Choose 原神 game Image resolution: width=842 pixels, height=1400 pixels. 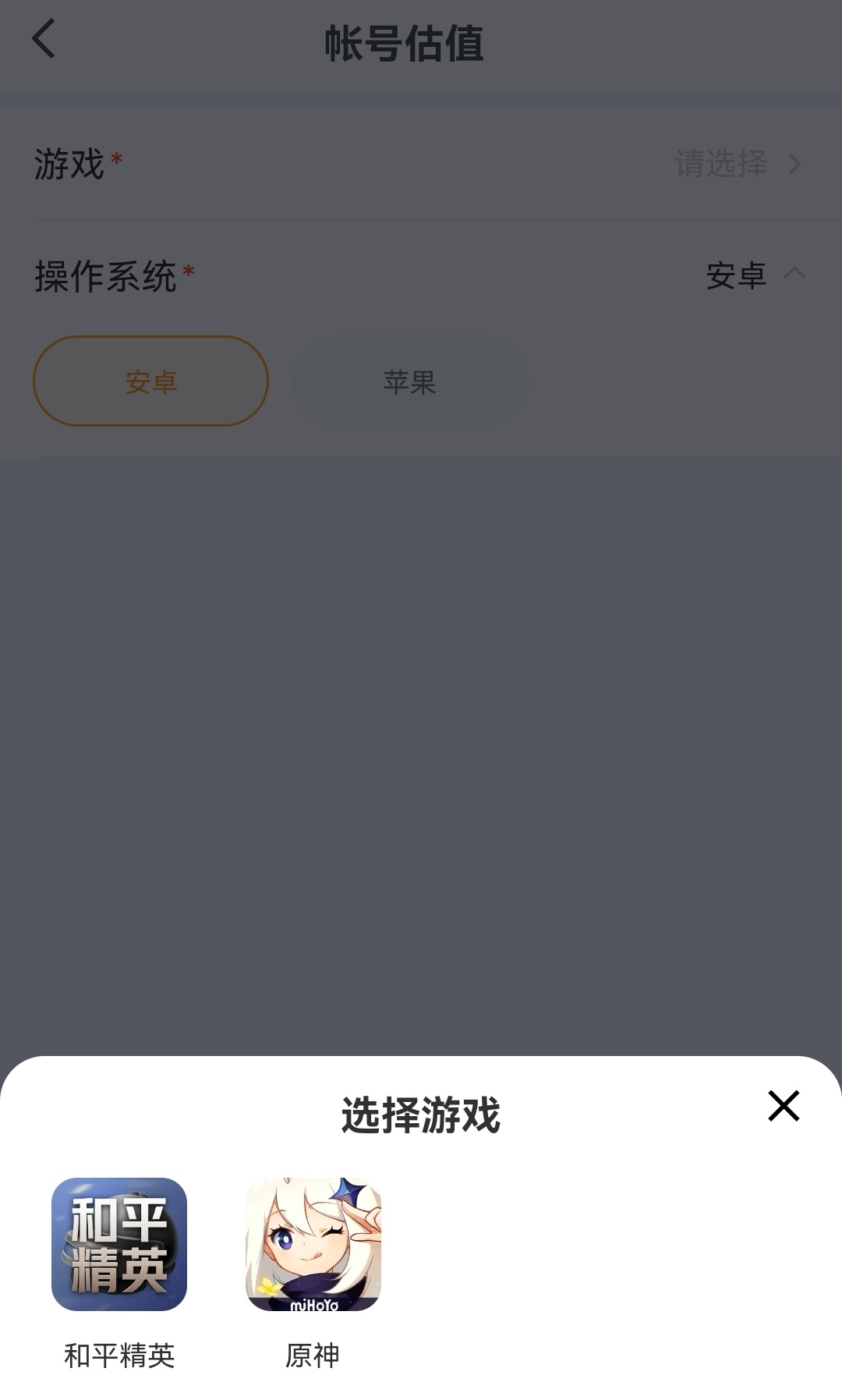tap(313, 1244)
